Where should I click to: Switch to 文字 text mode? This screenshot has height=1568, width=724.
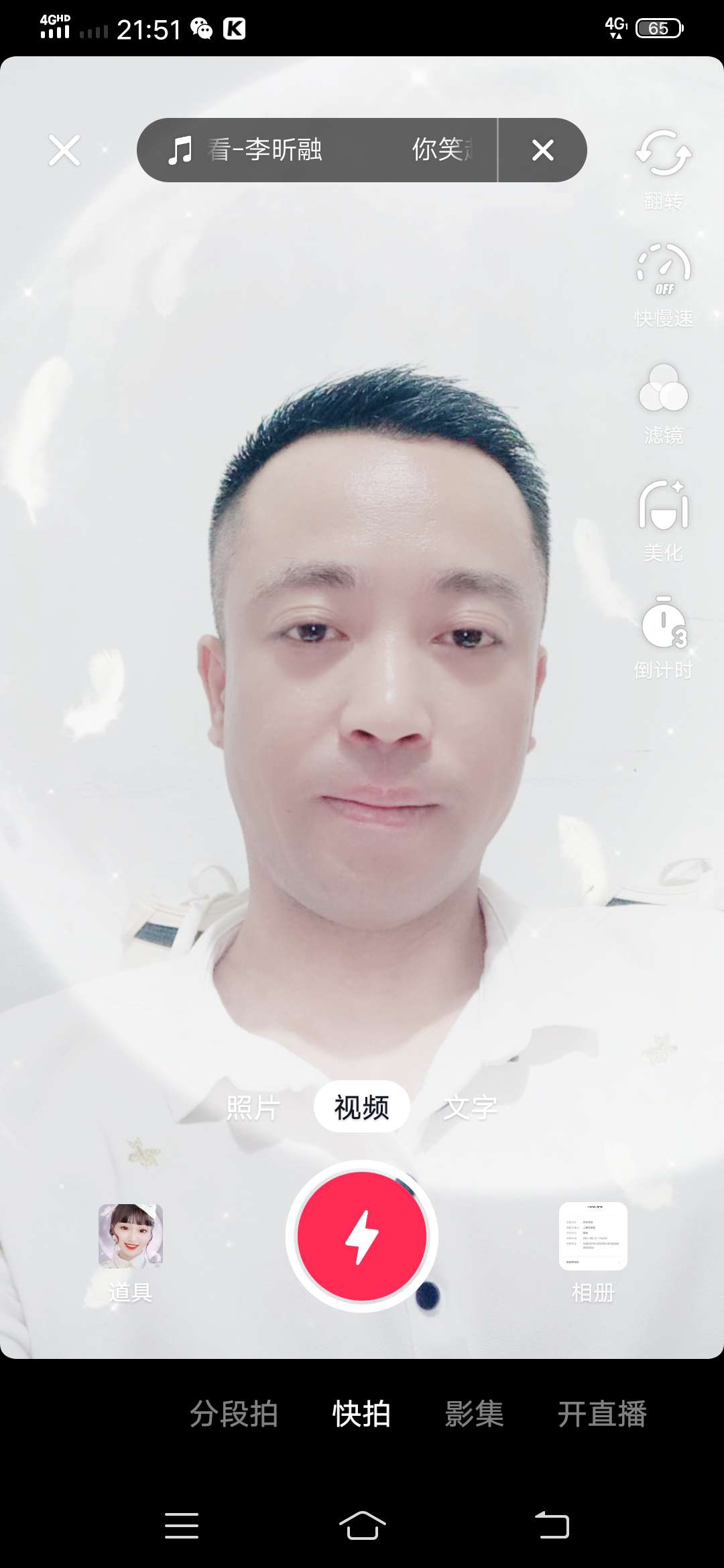pyautogui.click(x=471, y=1107)
